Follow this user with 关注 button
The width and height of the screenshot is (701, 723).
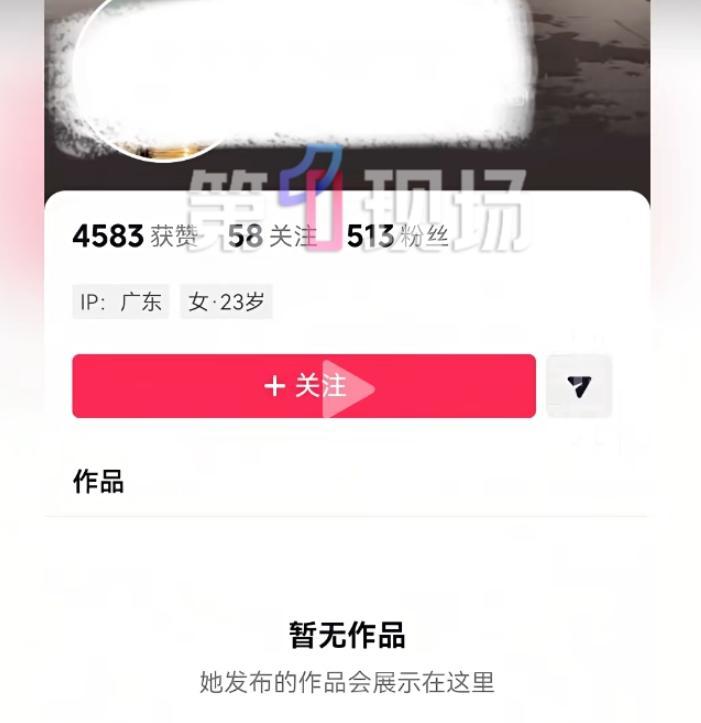click(303, 386)
